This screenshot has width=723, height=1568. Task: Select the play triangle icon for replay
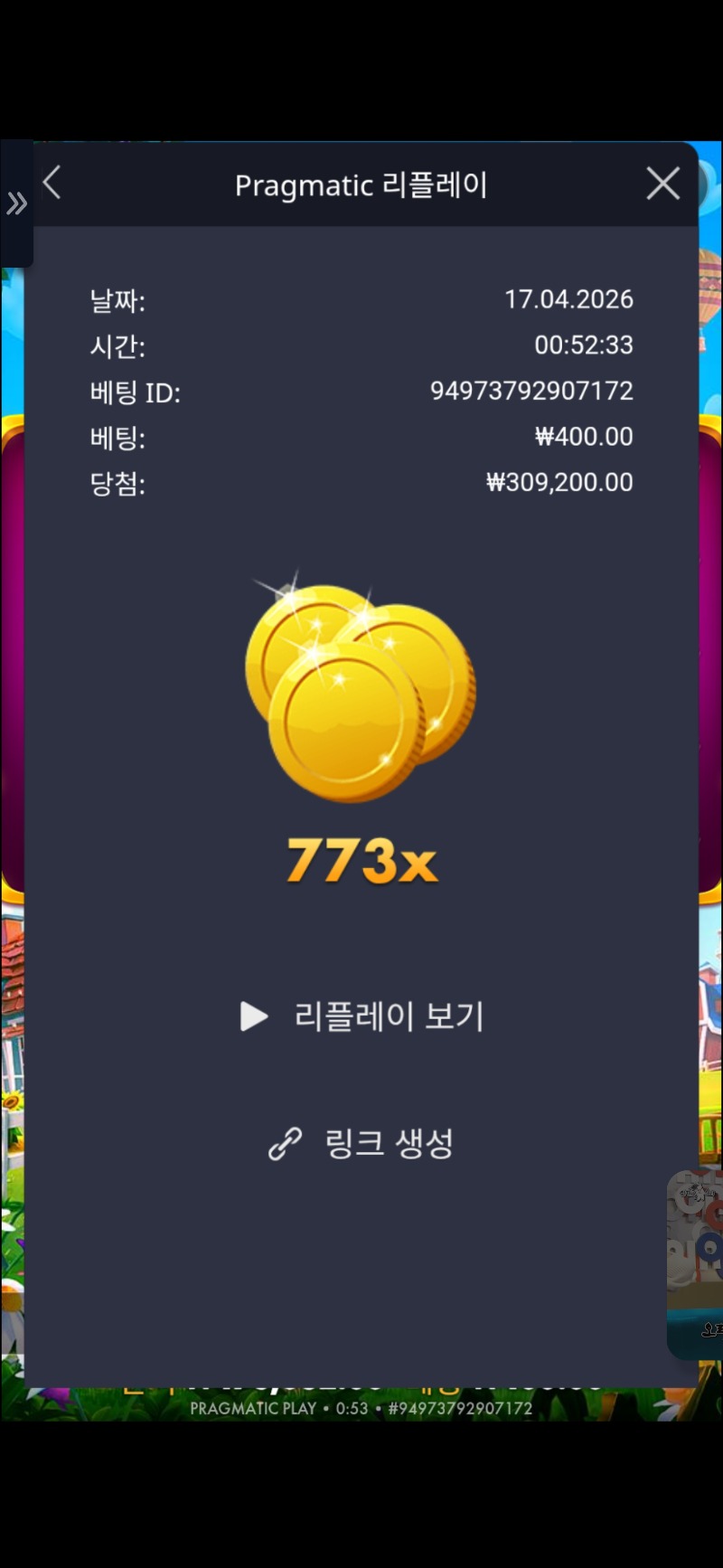[x=253, y=1016]
